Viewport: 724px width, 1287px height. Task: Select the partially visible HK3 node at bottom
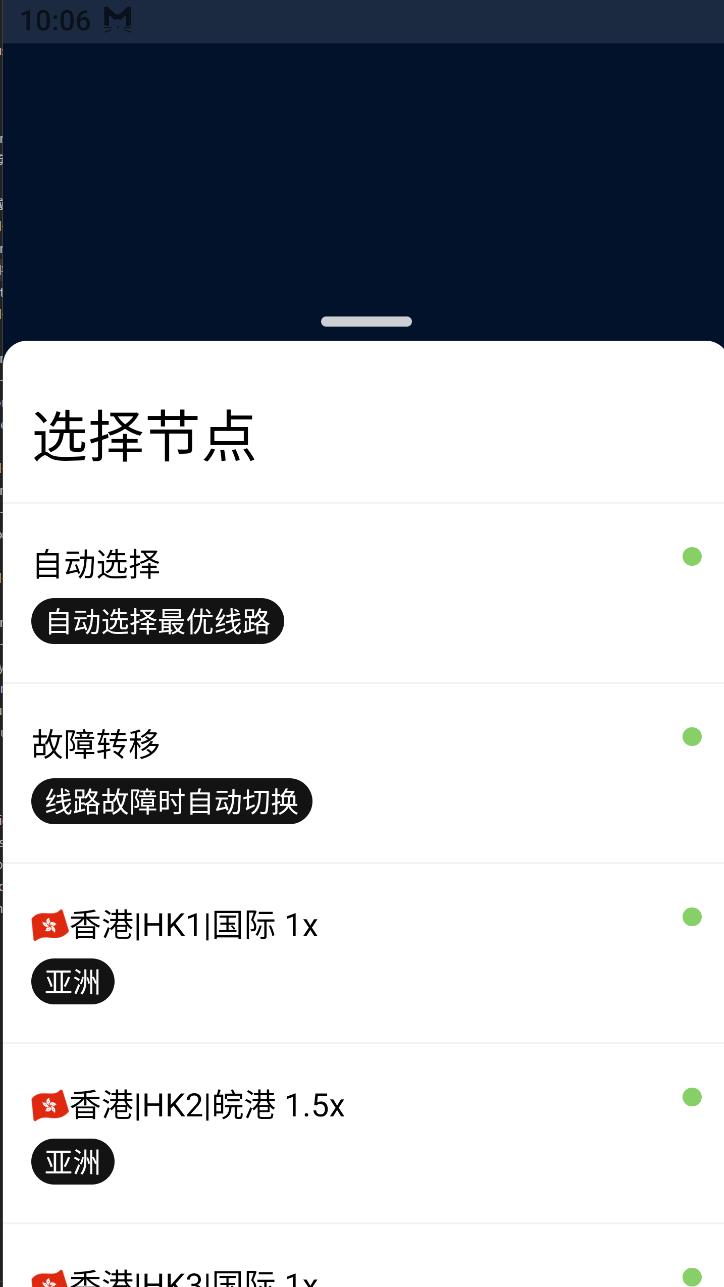coord(362,1277)
